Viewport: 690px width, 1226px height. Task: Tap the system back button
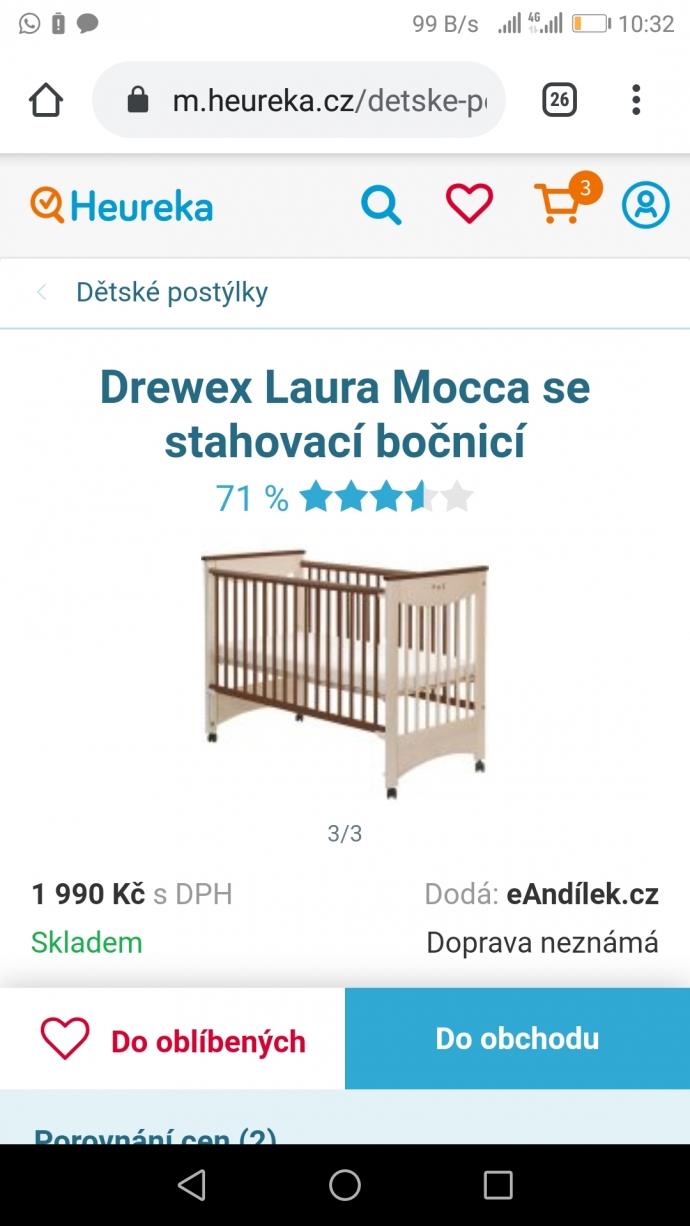click(191, 1185)
